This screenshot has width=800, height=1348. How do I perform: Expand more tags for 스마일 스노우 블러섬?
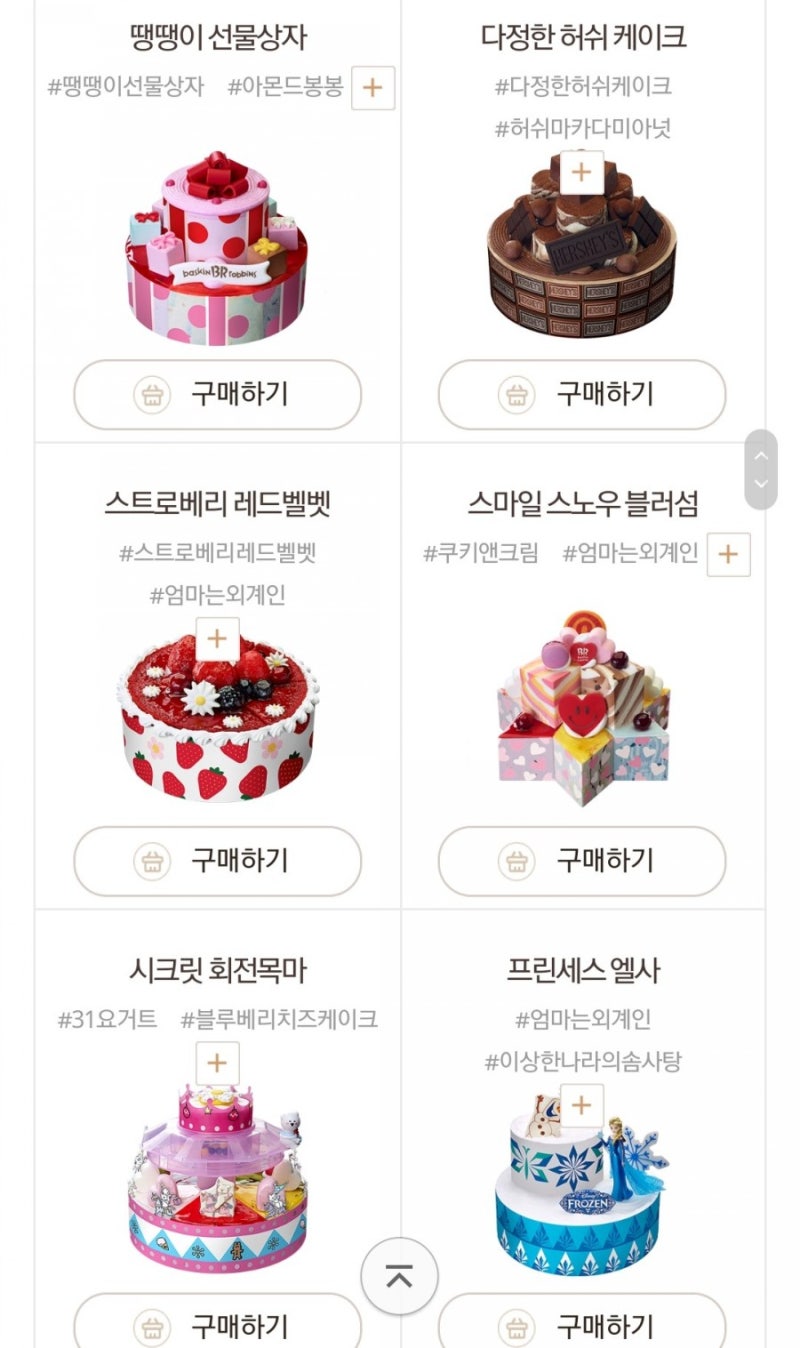pyautogui.click(x=728, y=554)
